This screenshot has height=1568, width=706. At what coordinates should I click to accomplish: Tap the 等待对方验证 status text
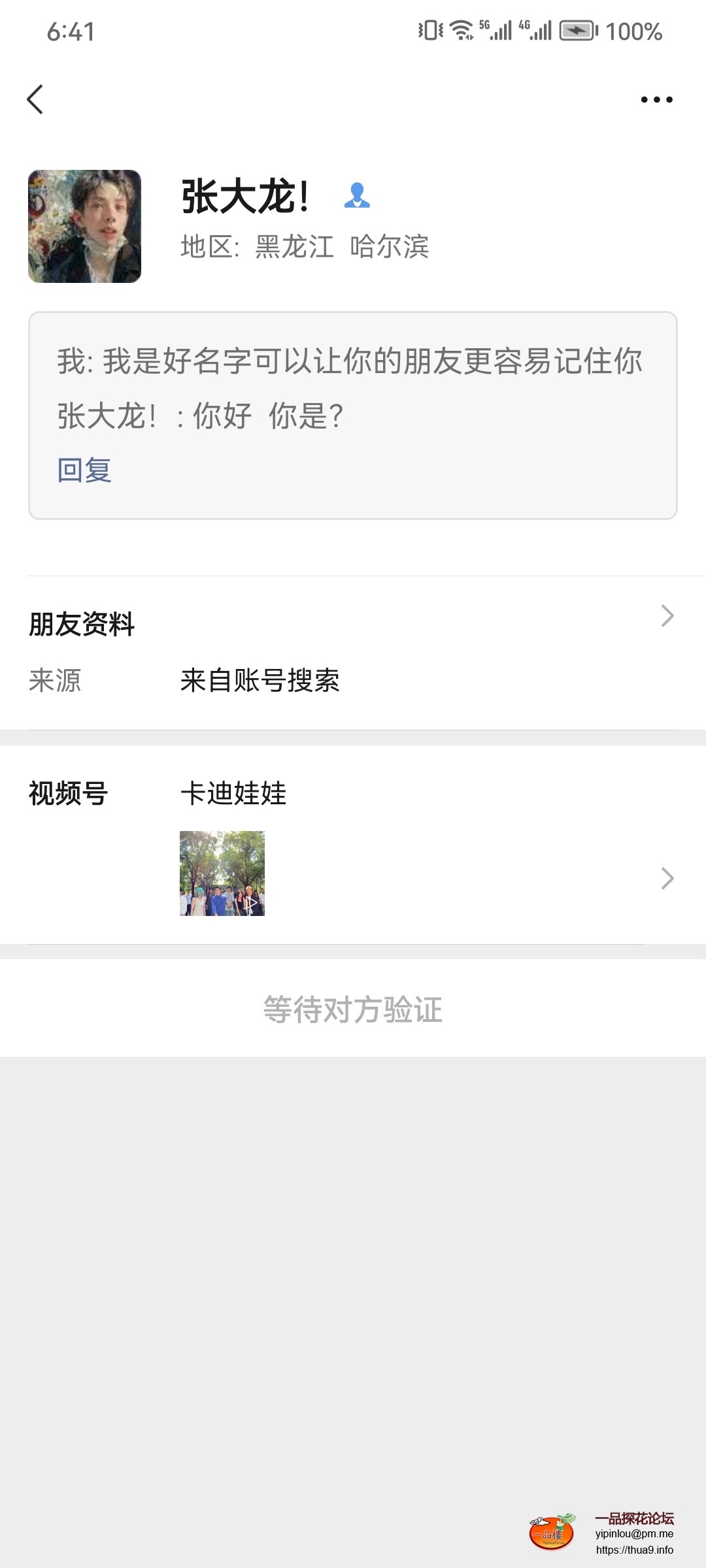(353, 1008)
